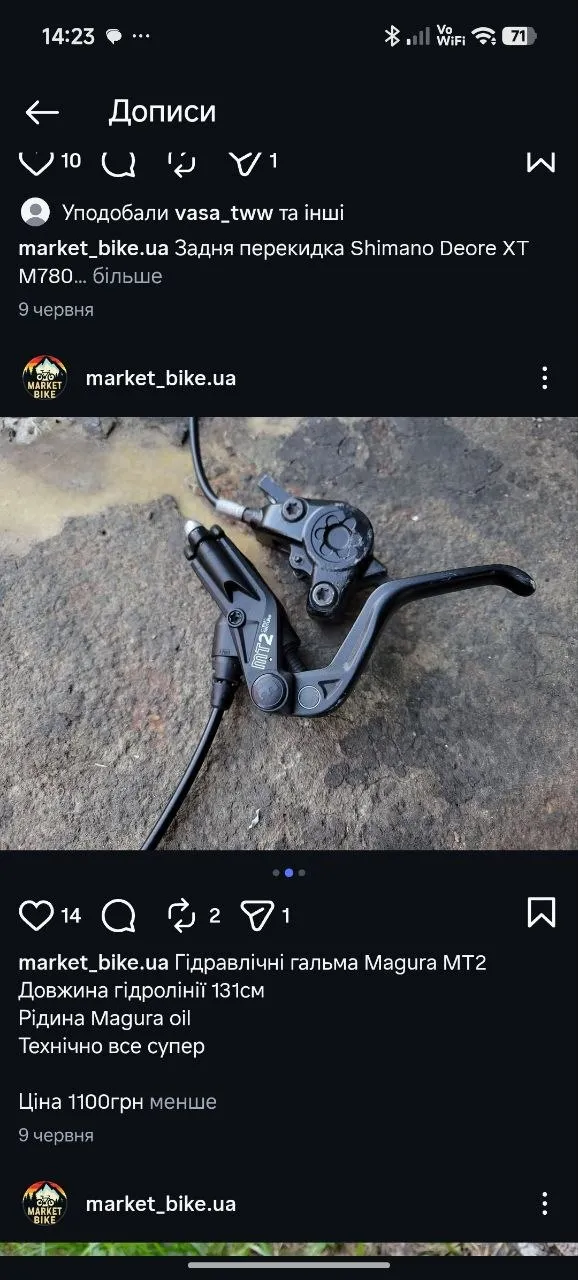Like the Magura MT2 brake post
578x1280 pixels.
coord(36,915)
